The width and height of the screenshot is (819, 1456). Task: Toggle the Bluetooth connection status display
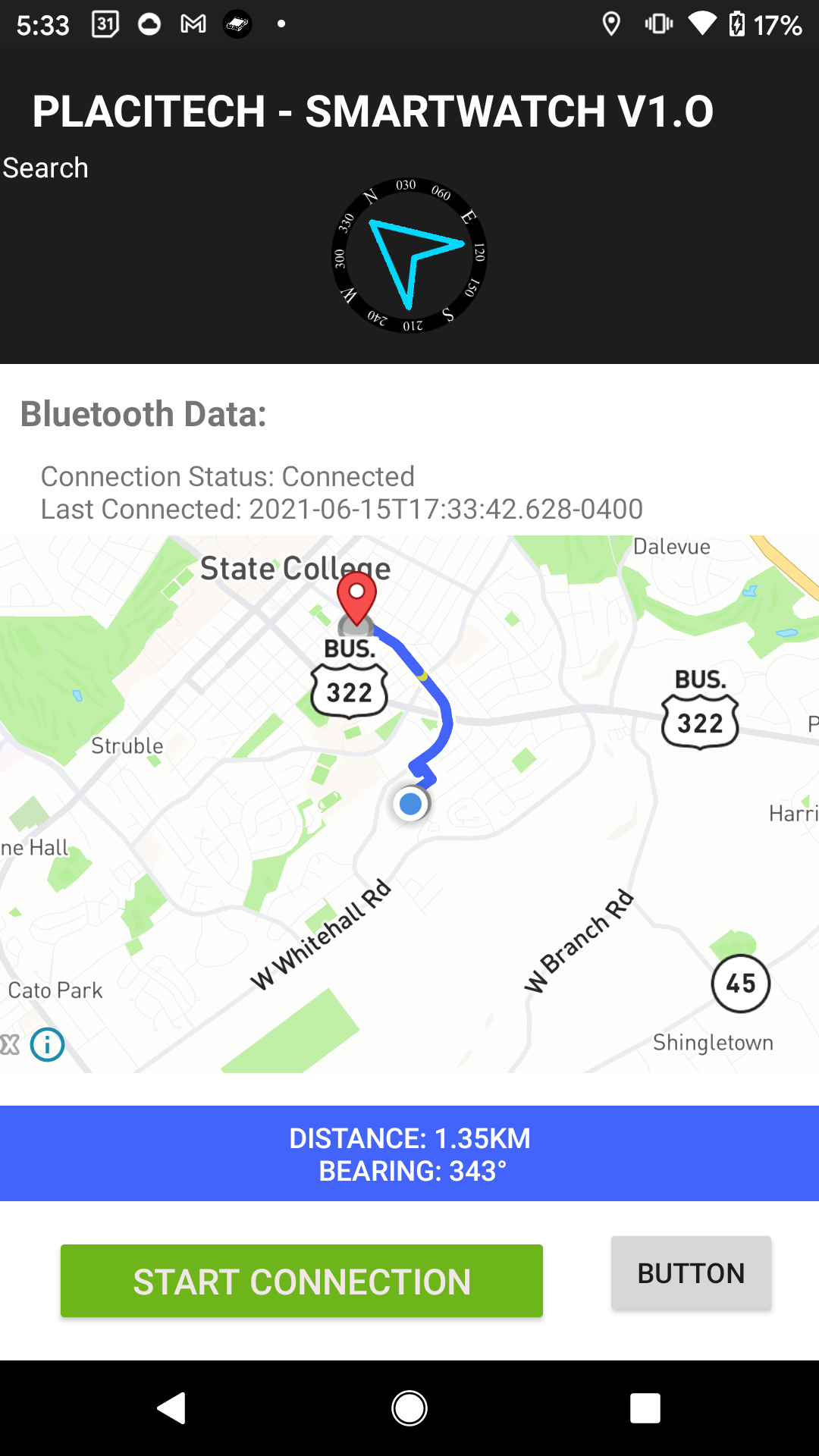point(227,476)
